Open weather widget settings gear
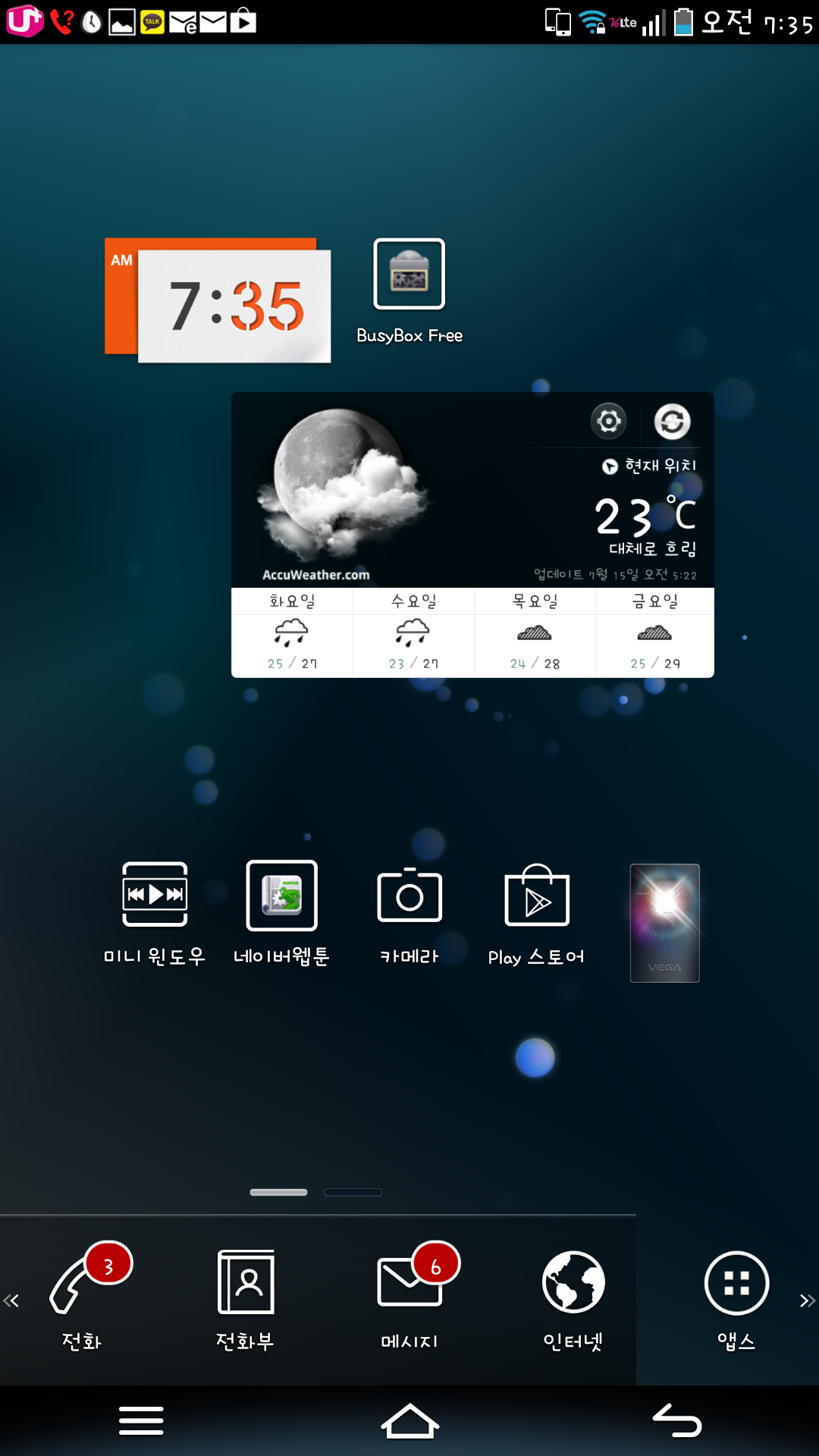 (609, 421)
